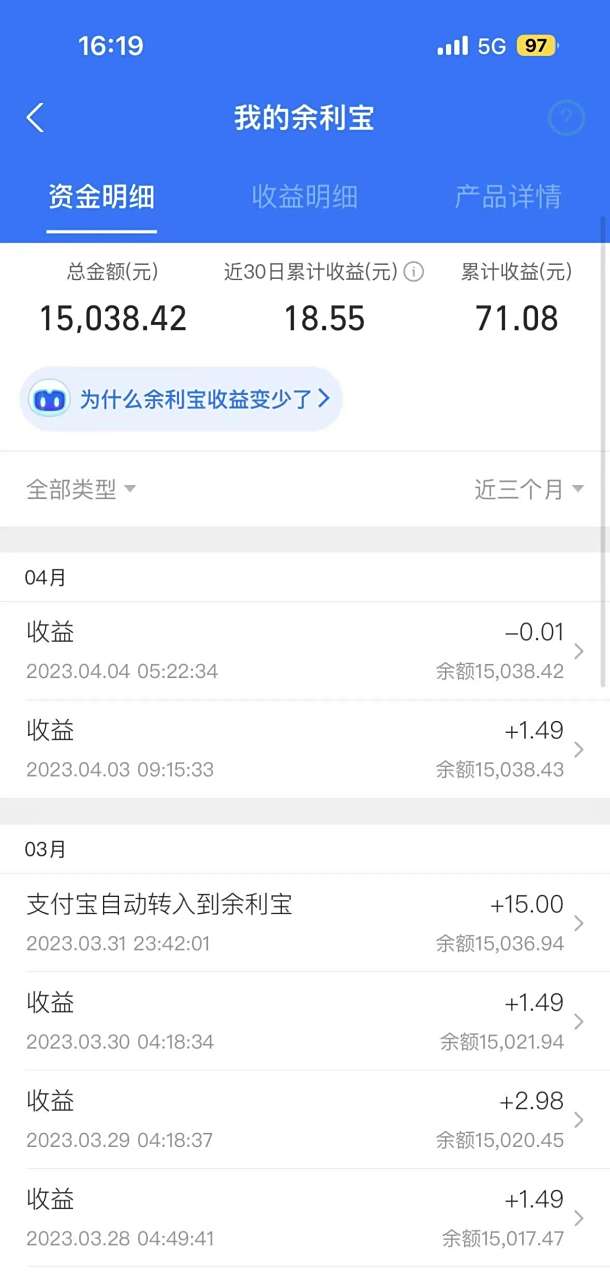Open the 2023.03.29 收益 +2.98 record

point(304,1119)
